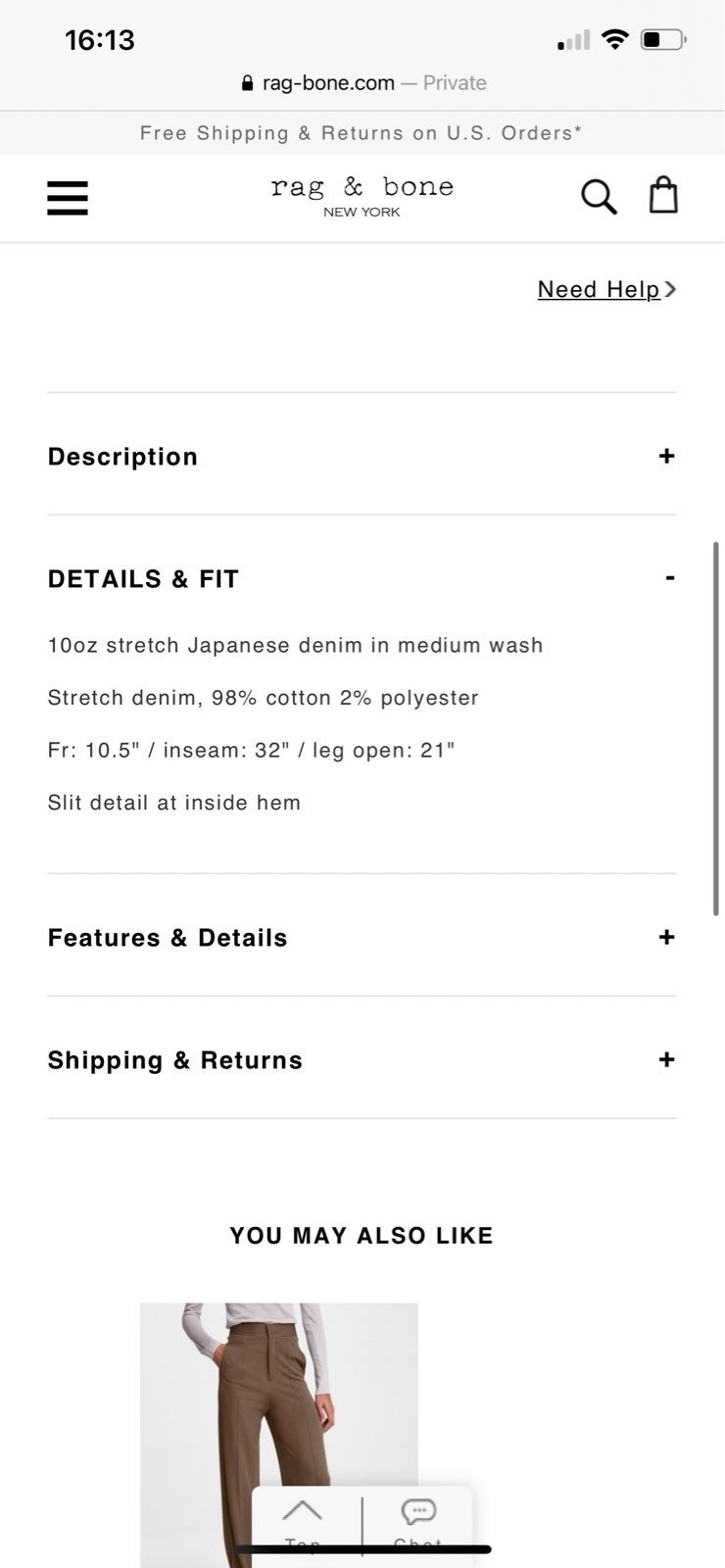Expand the Shipping & Returns section
Image resolution: width=725 pixels, height=1568 pixels.
click(362, 1059)
